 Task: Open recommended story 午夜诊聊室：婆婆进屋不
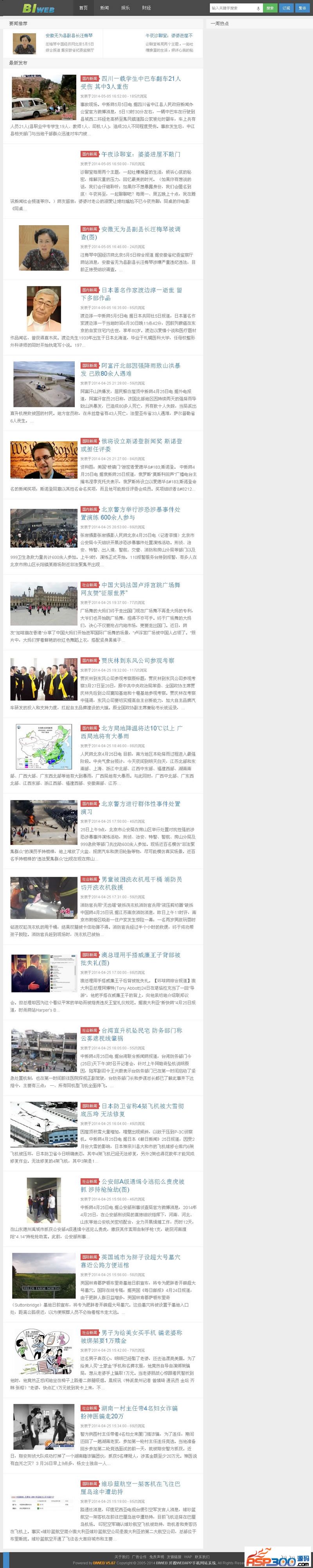169,36
